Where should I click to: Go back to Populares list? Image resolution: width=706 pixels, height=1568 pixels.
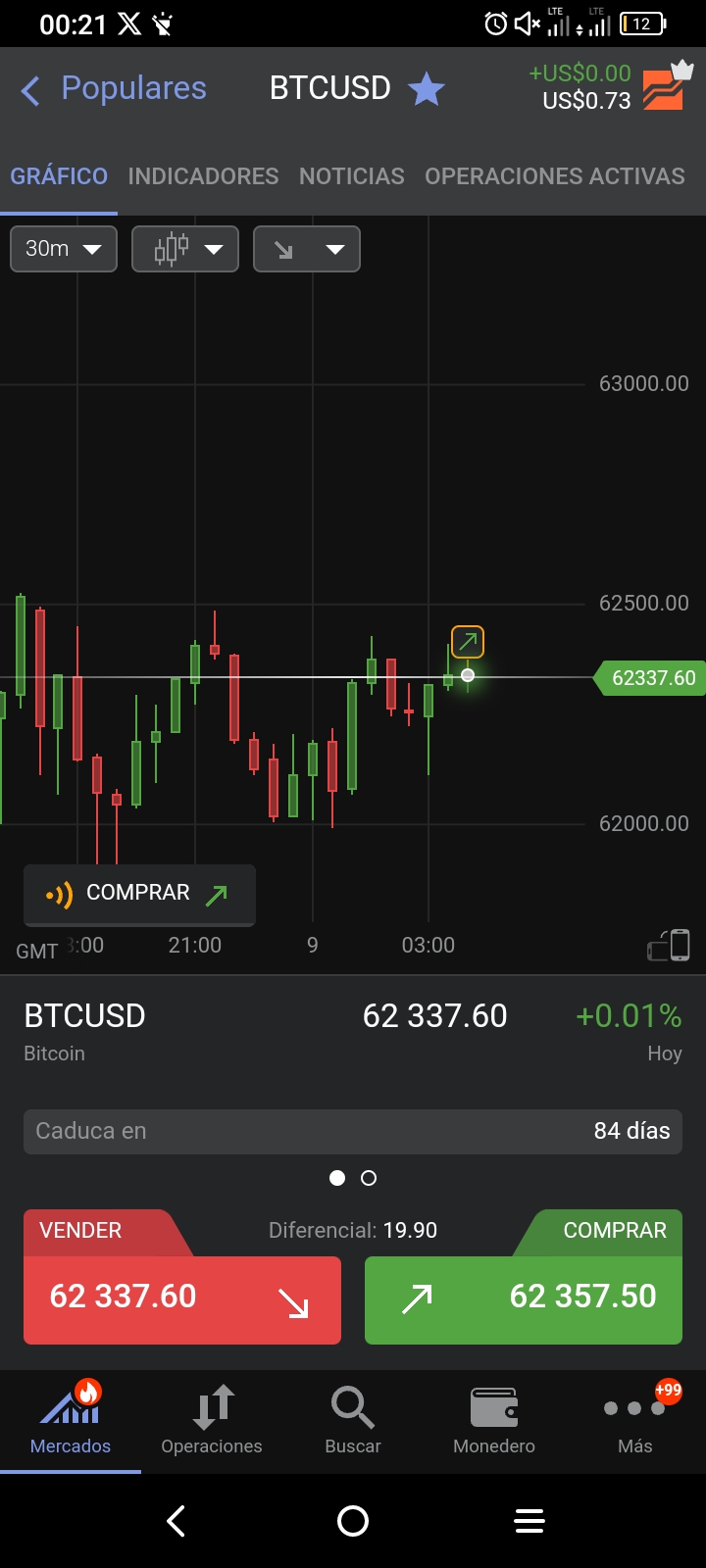[x=113, y=89]
